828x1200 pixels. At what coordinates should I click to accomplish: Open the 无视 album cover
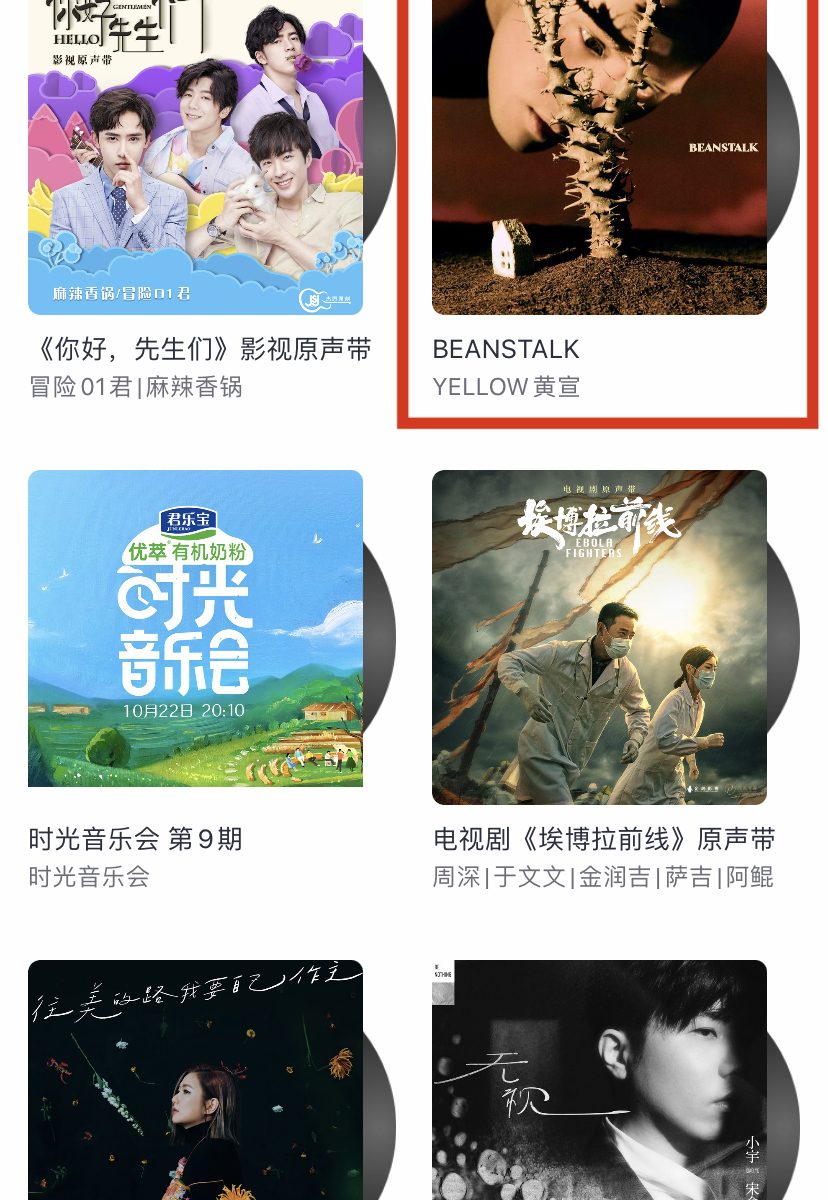pyautogui.click(x=599, y=1080)
